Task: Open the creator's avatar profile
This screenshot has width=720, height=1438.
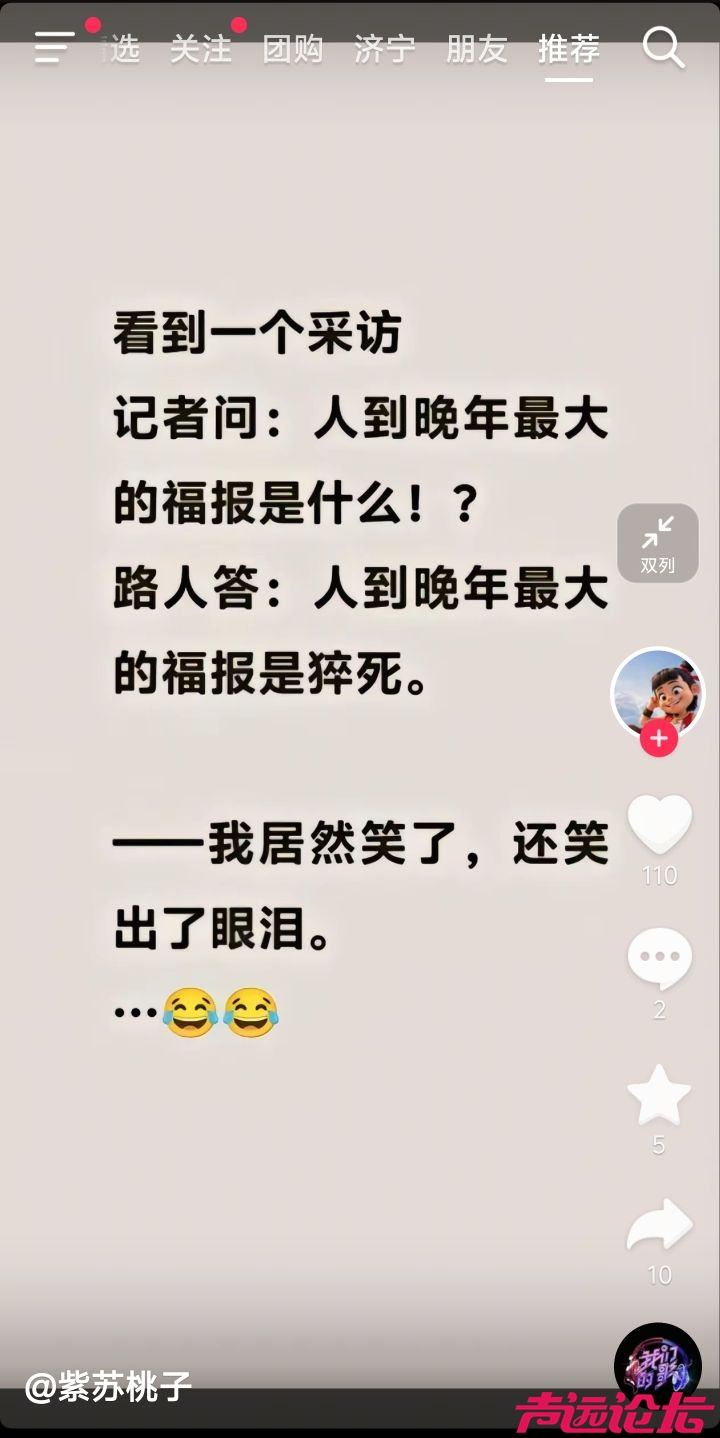Action: pyautogui.click(x=658, y=692)
